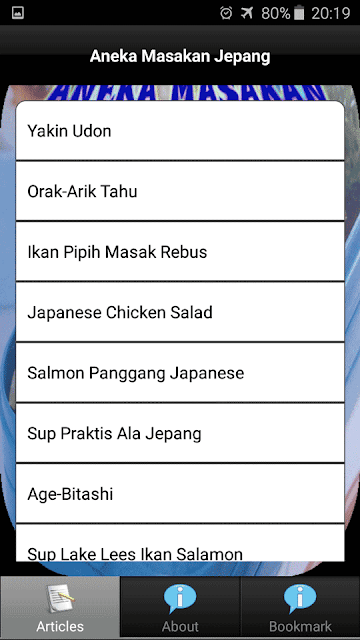Select the Age-Bitashi recipe
The width and height of the screenshot is (360, 640).
180,493
